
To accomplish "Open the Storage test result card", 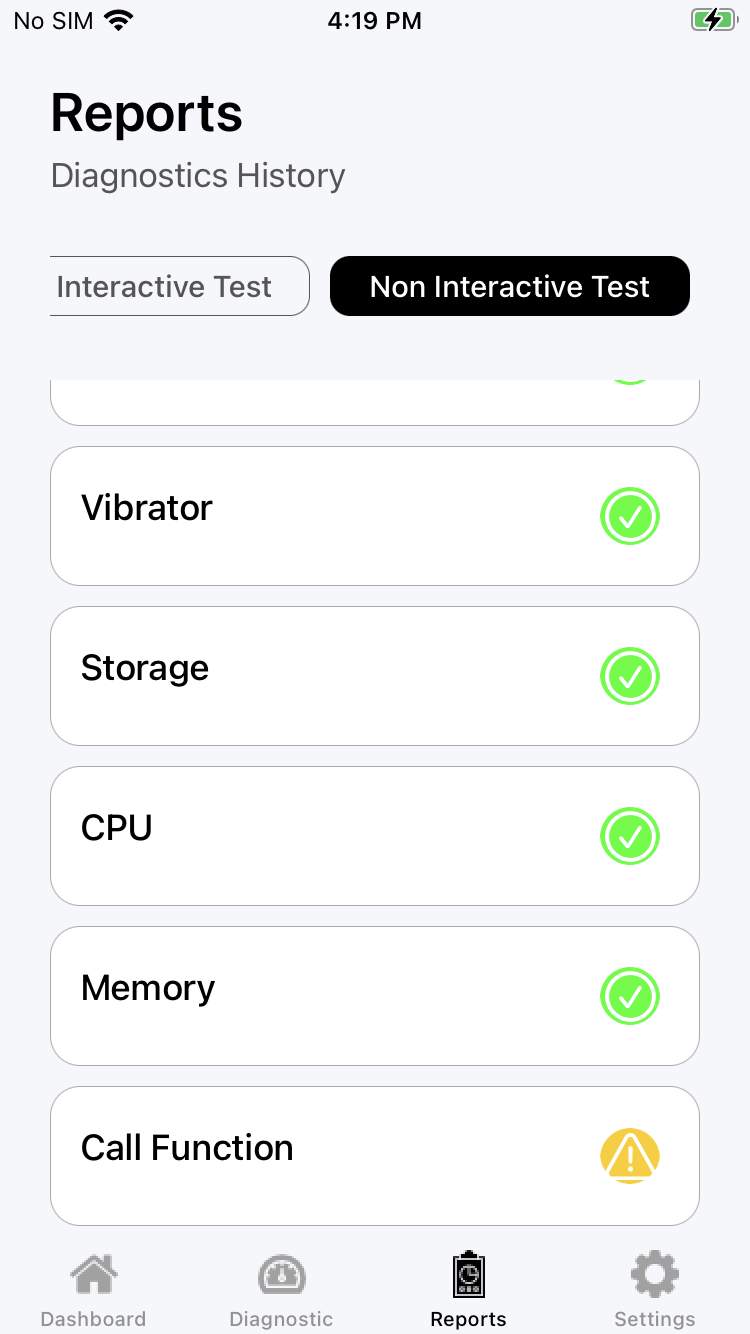I will pyautogui.click(x=375, y=676).
